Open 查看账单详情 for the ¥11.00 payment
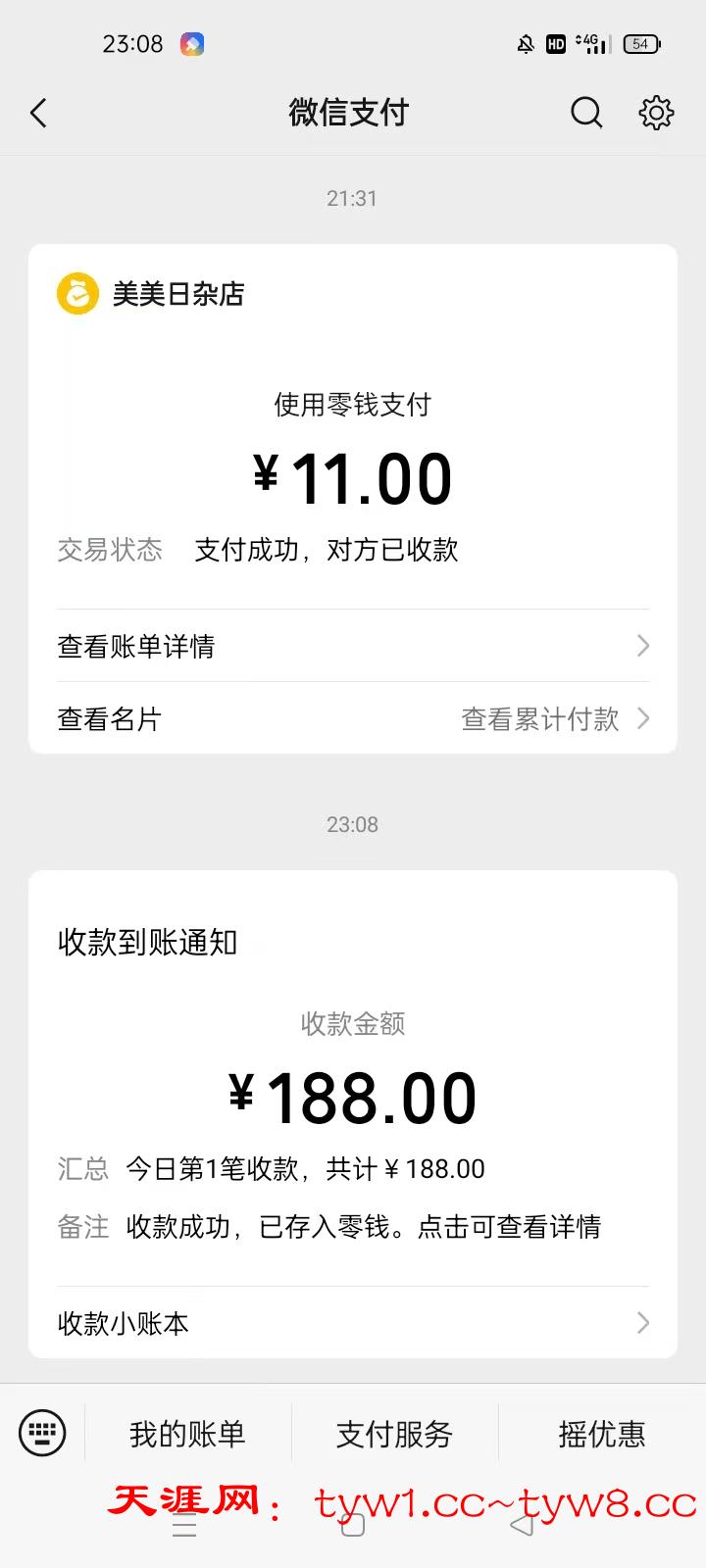The width and height of the screenshot is (706, 1568). point(353,646)
